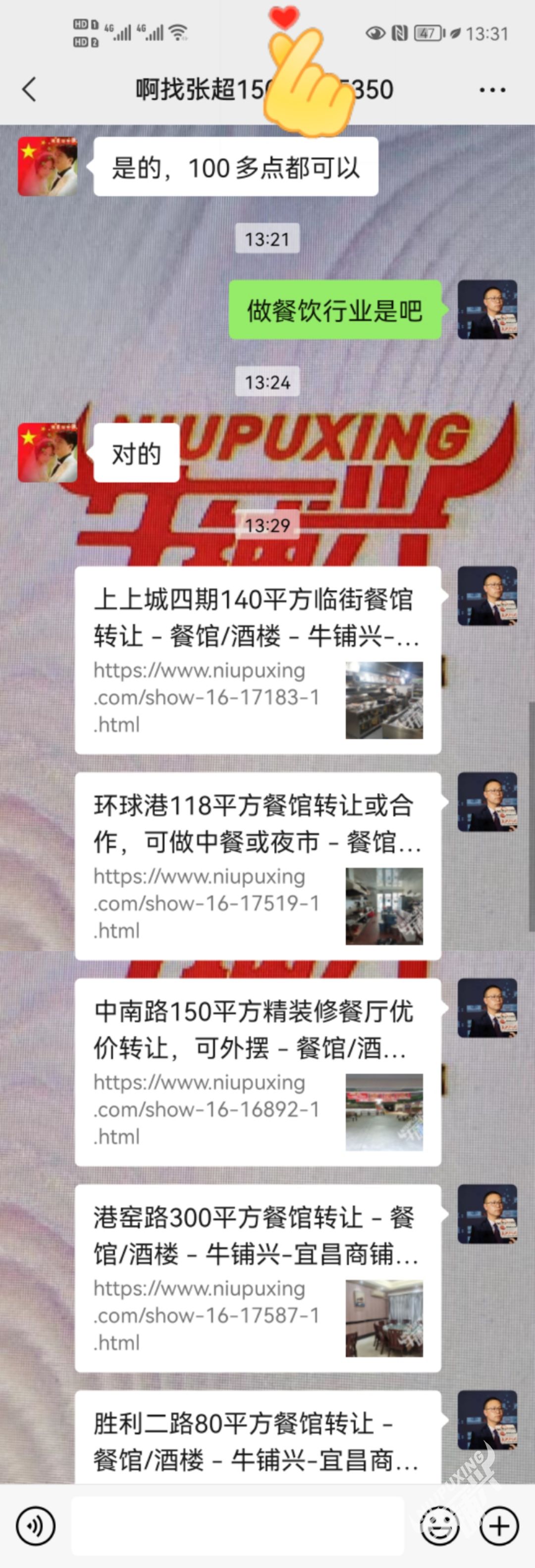Tap the message text field
The width and height of the screenshot is (535, 1568).
(237, 1526)
